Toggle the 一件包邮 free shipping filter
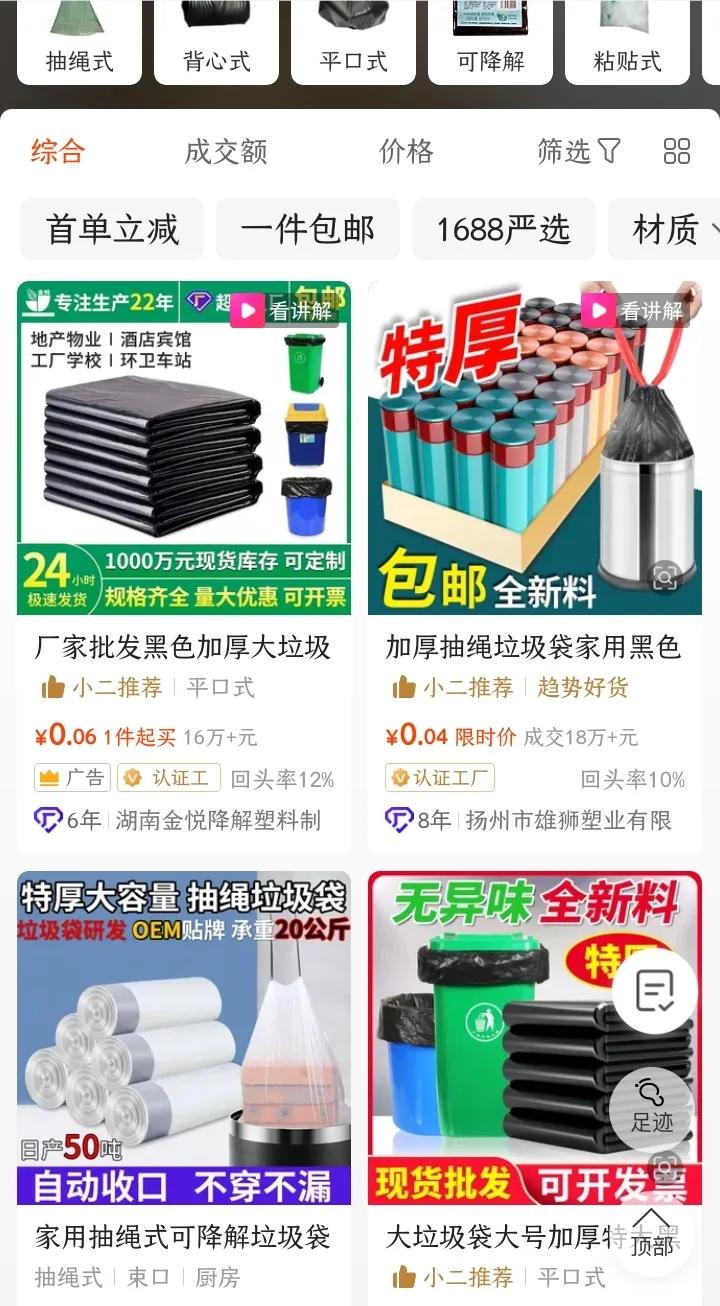The height and width of the screenshot is (1306, 720). (307, 229)
